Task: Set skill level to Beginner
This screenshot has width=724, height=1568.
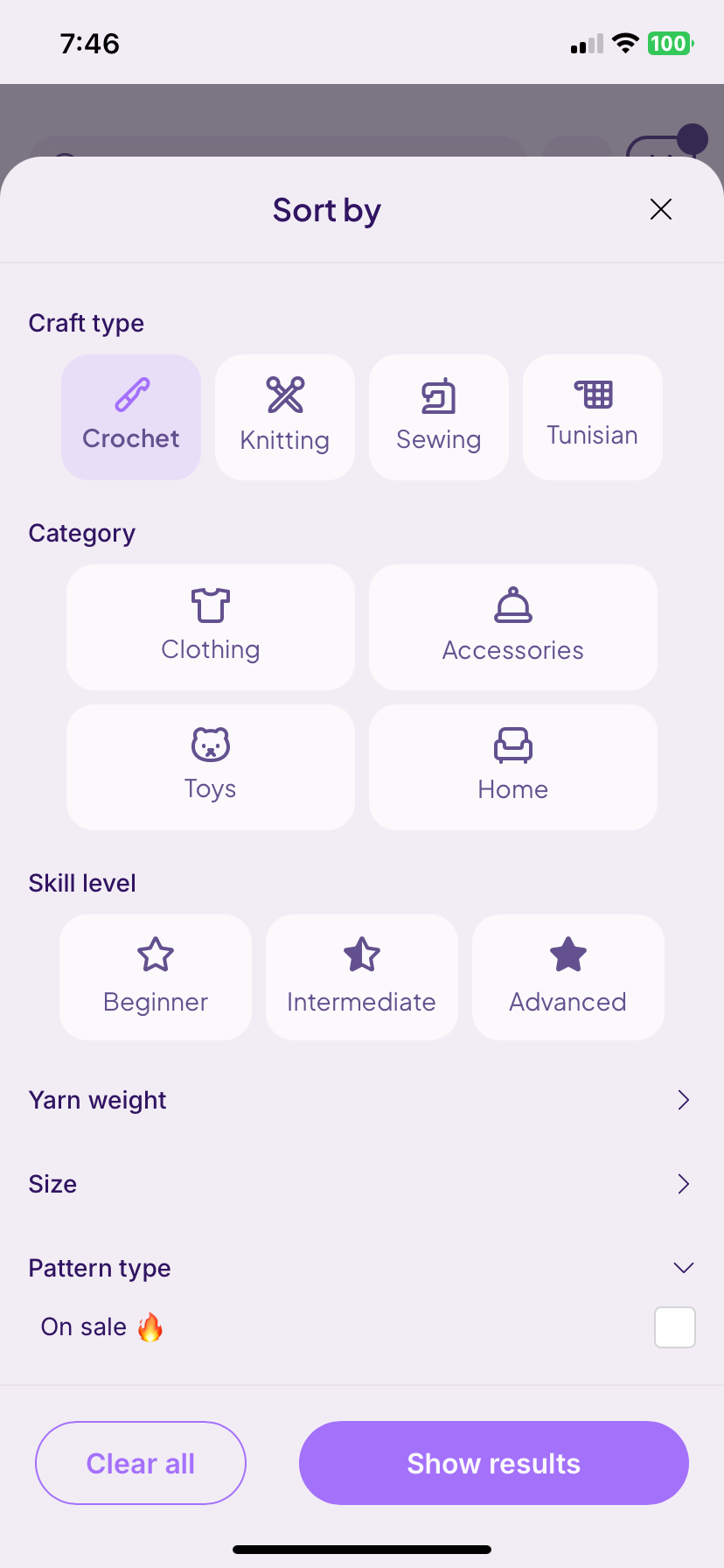Action: 156,977
